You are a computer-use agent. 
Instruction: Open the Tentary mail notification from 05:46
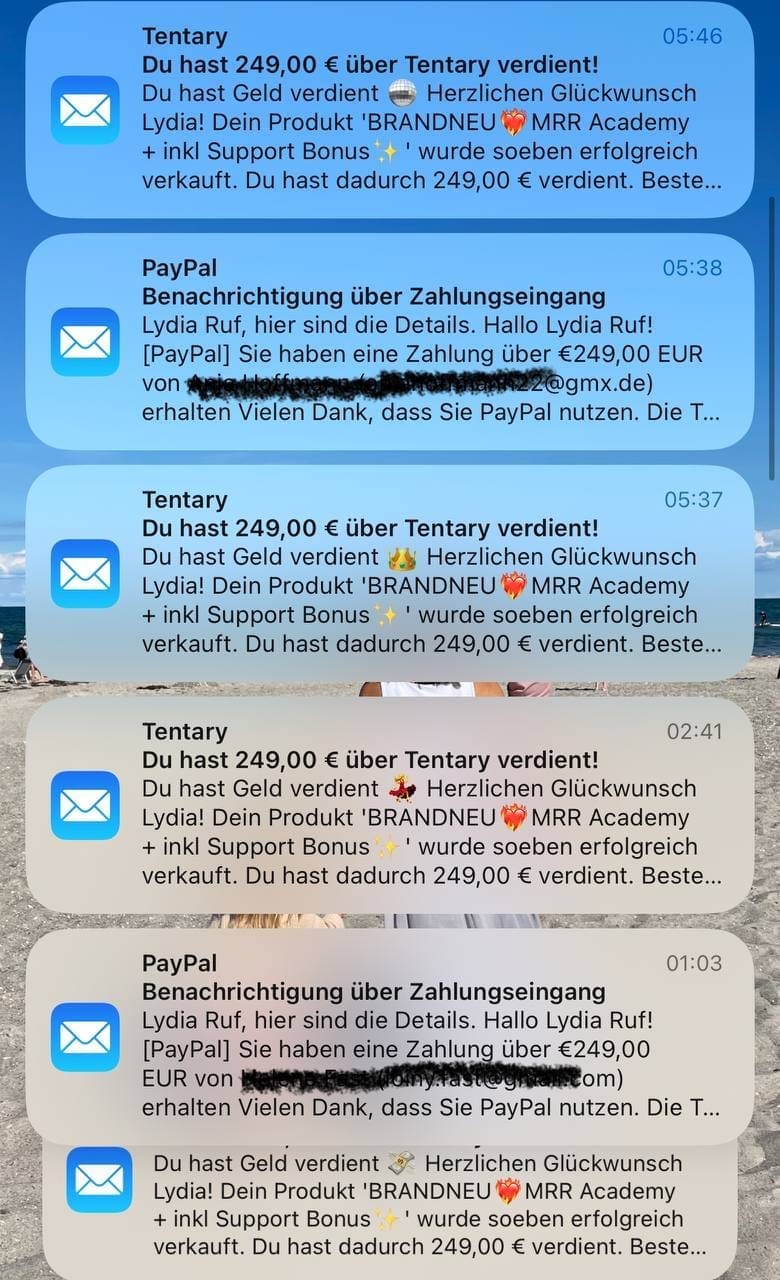coord(390,110)
